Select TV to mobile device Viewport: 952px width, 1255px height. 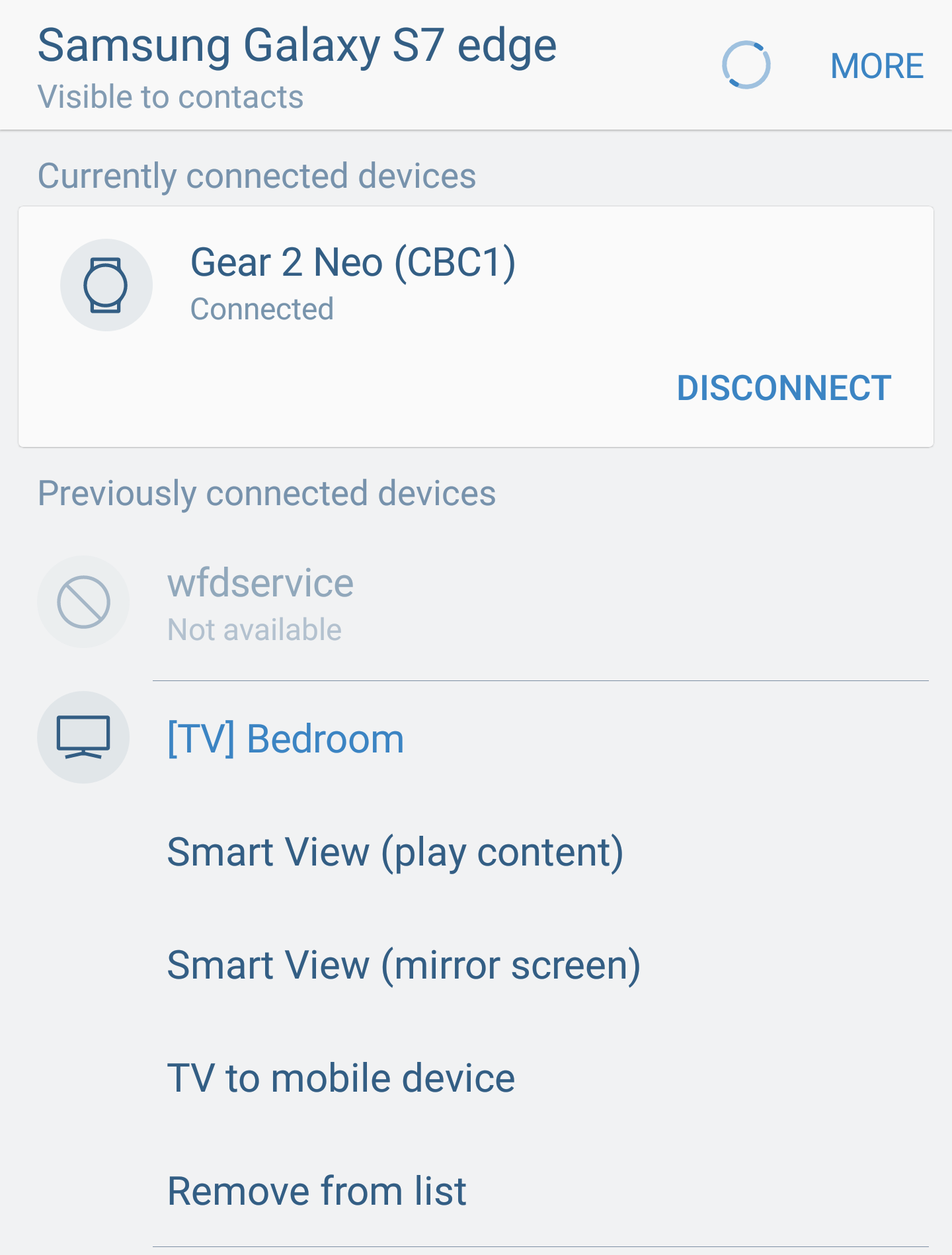pyautogui.click(x=340, y=1078)
